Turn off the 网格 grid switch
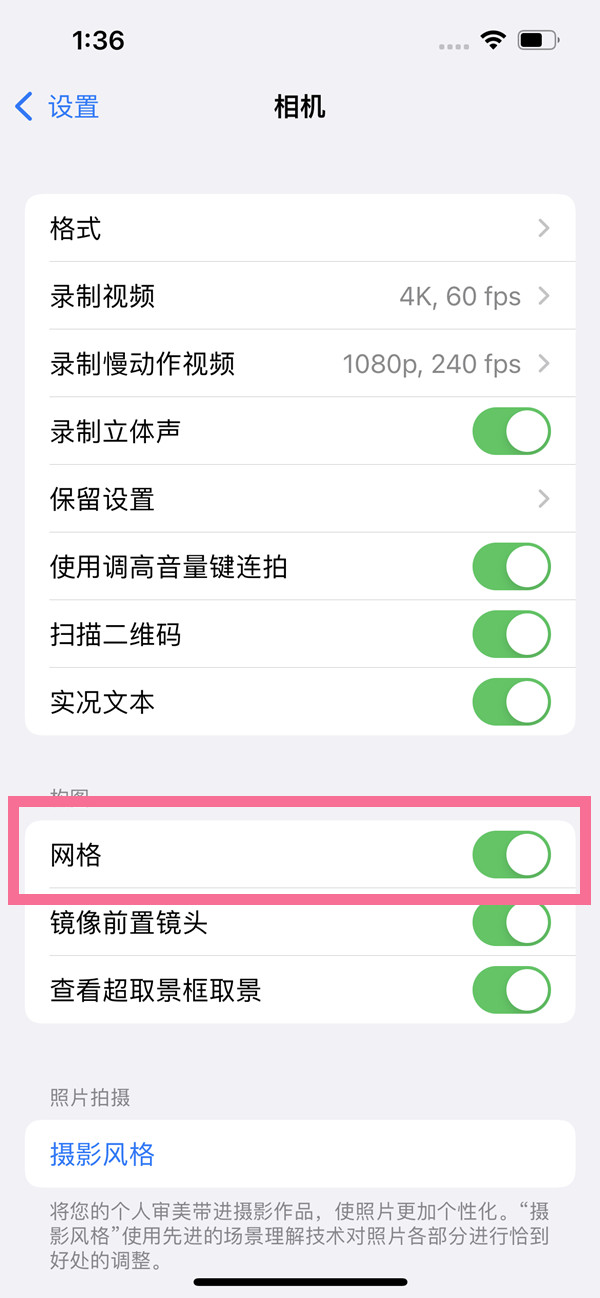The image size is (600, 1298). click(x=511, y=855)
